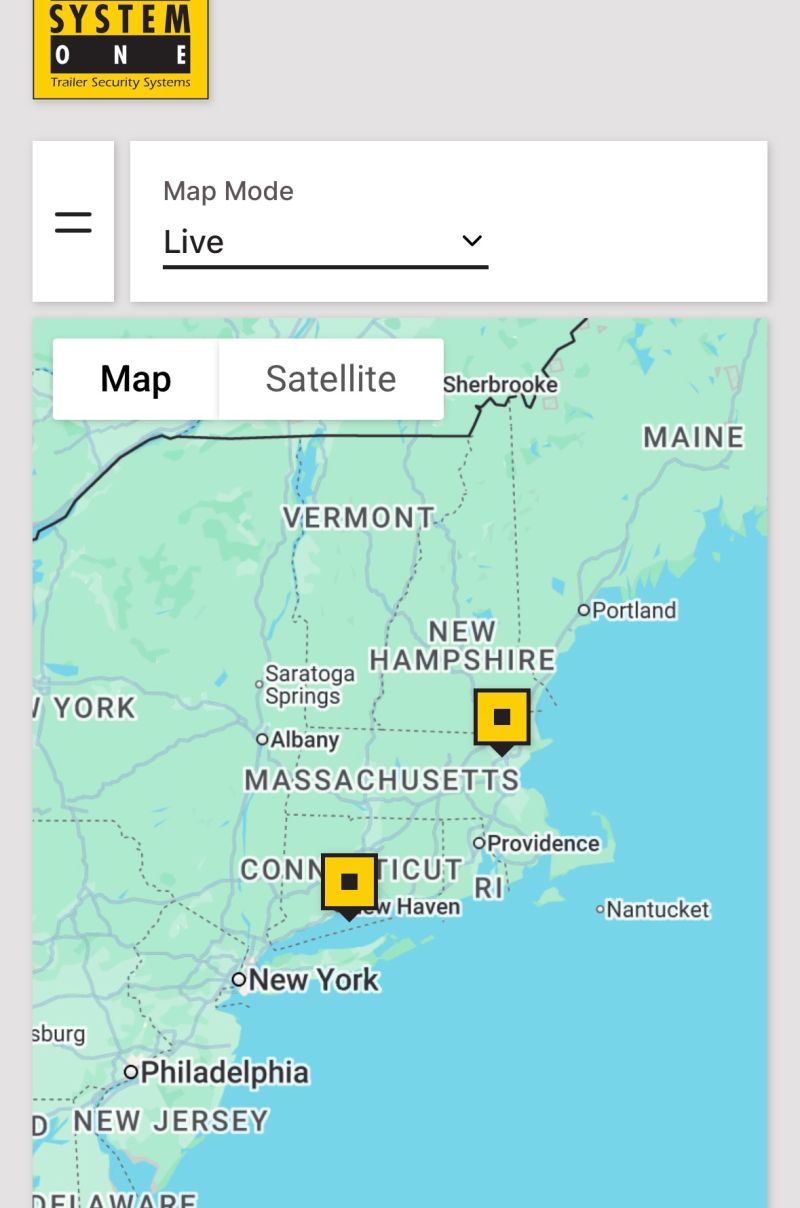Screen dimensions: 800x1208
Task: Open the hamburger navigation menu
Action: pos(73,221)
